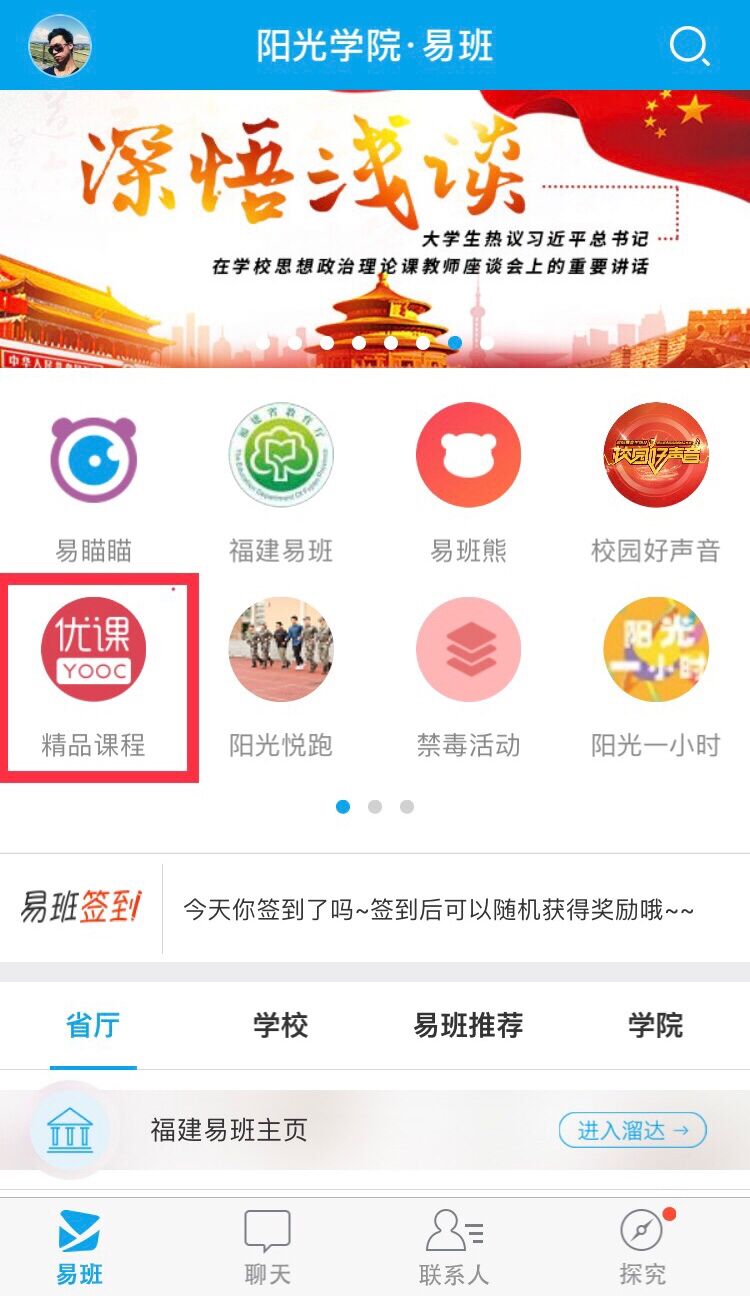This screenshot has height=1296, width=750.
Task: Open the 深悟浅谈 banner
Action: click(375, 228)
